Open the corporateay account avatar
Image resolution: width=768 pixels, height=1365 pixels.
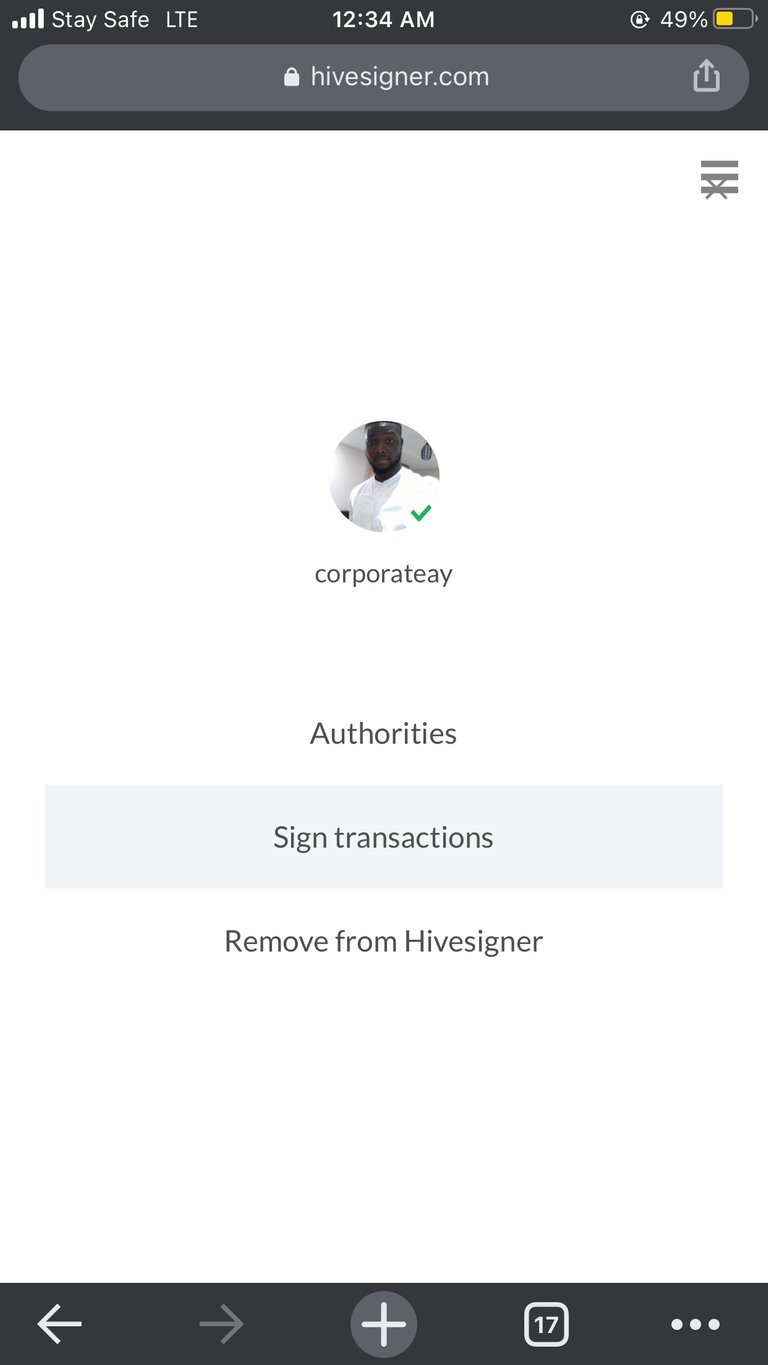click(x=384, y=476)
